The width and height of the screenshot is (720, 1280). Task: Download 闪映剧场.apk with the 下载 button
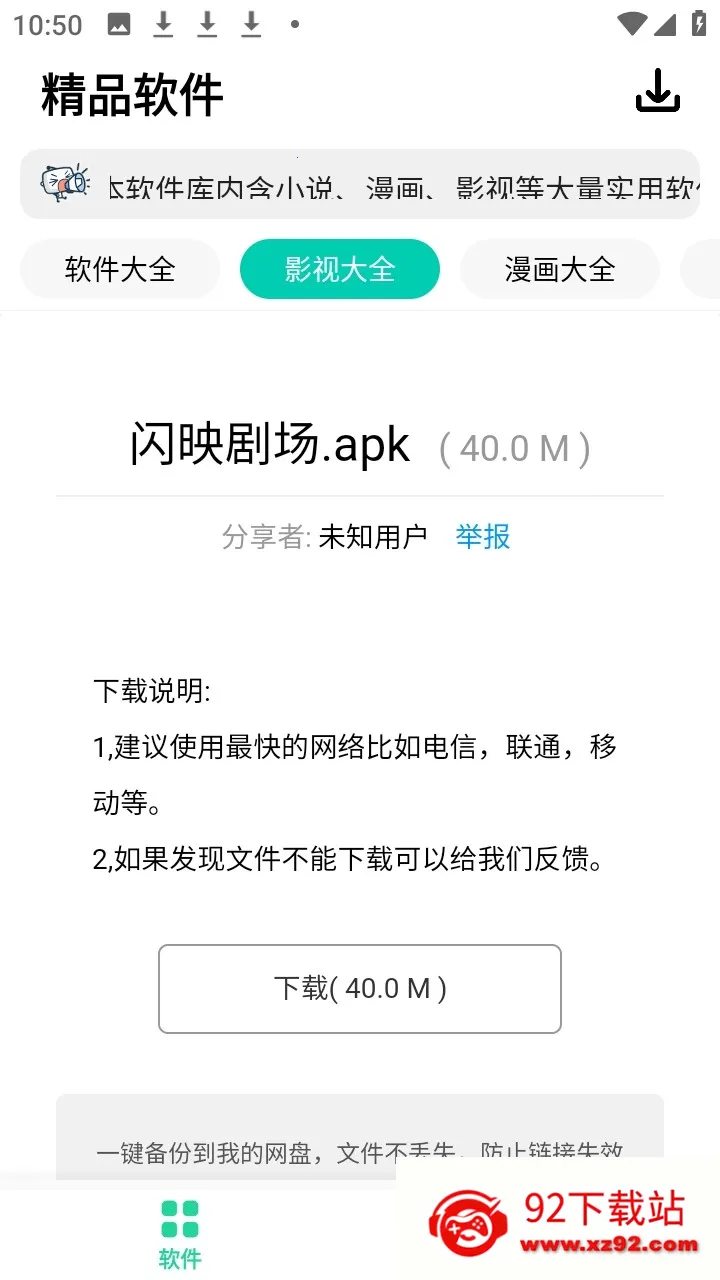[x=360, y=988]
